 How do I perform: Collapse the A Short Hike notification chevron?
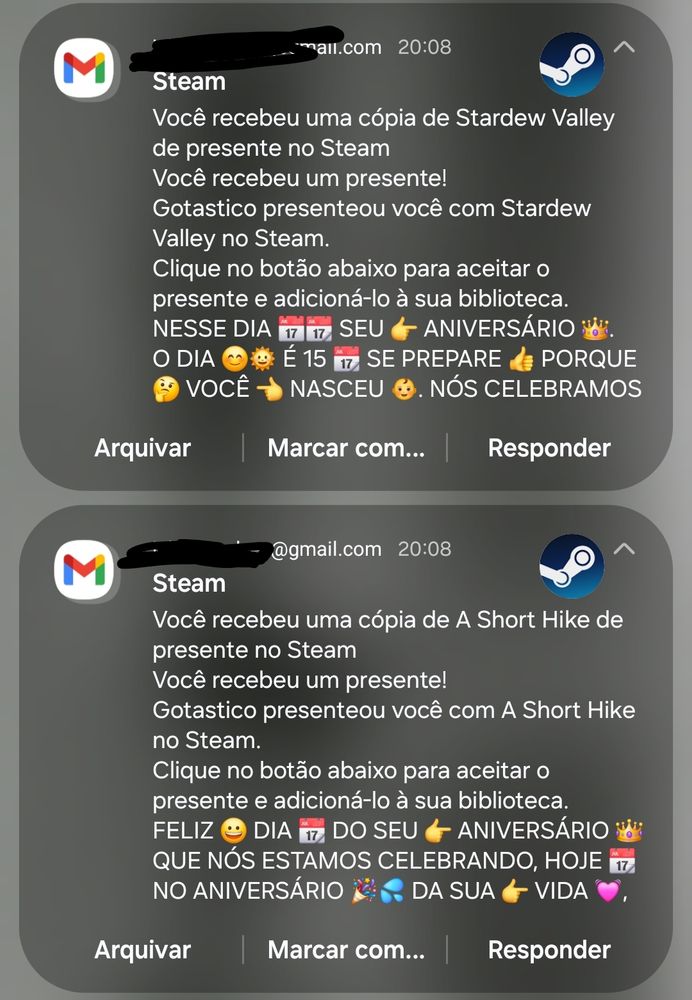point(624,548)
